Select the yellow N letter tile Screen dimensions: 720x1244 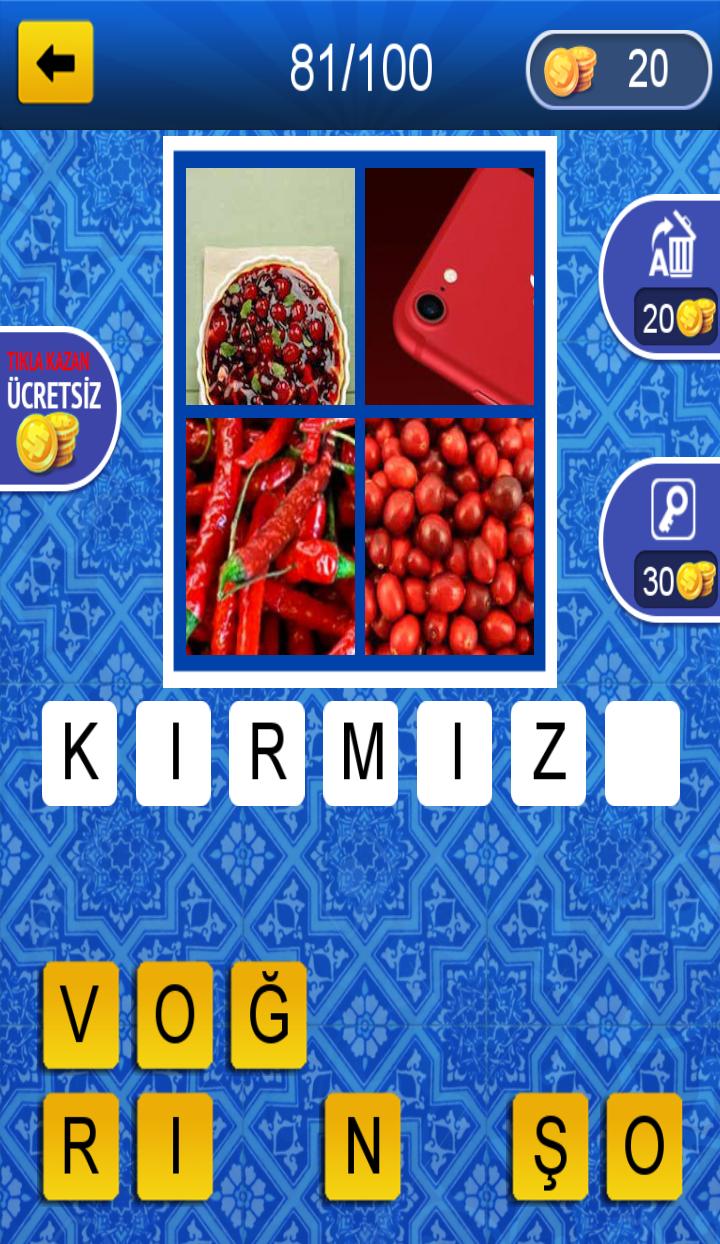tap(362, 1146)
